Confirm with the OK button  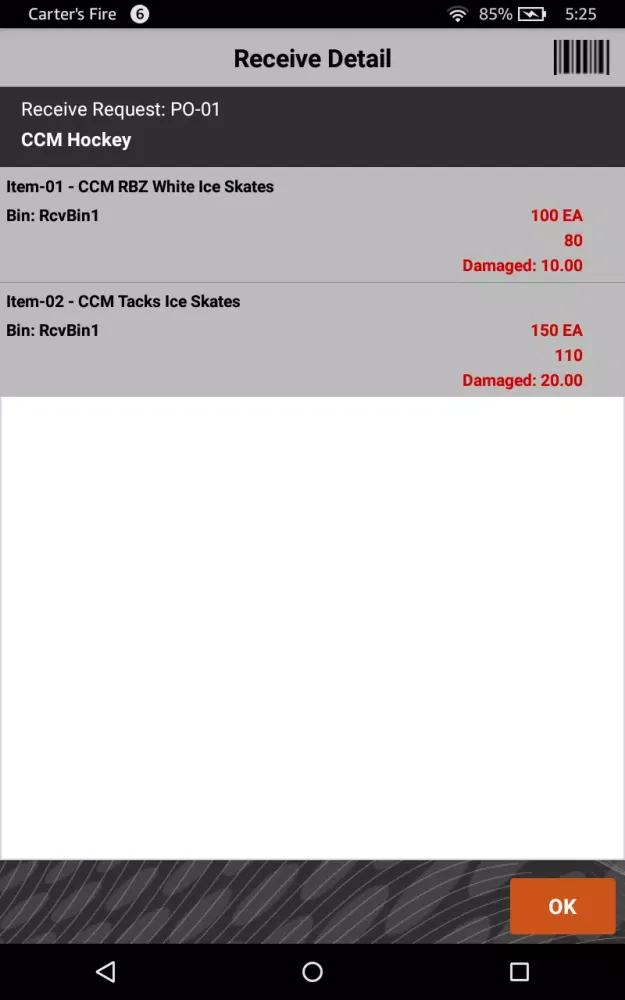(x=562, y=906)
